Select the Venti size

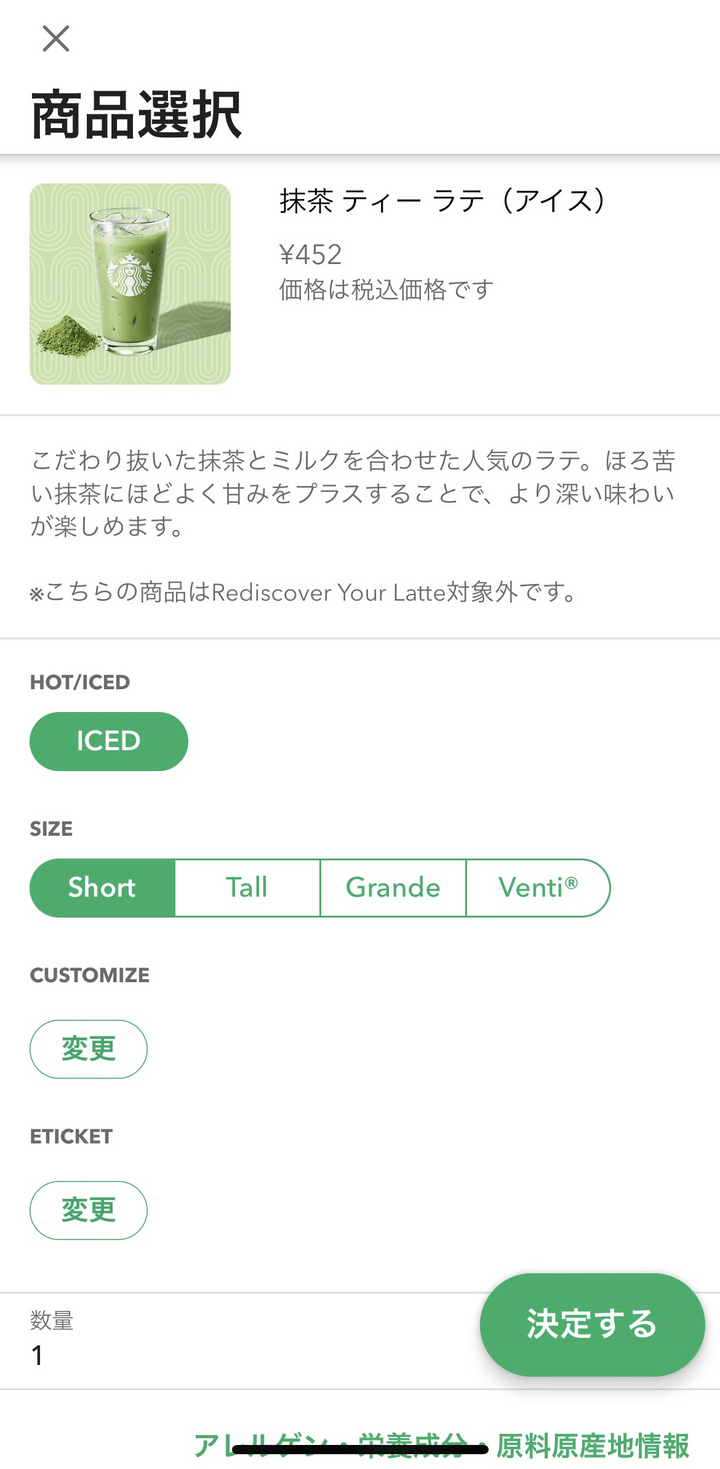click(537, 888)
